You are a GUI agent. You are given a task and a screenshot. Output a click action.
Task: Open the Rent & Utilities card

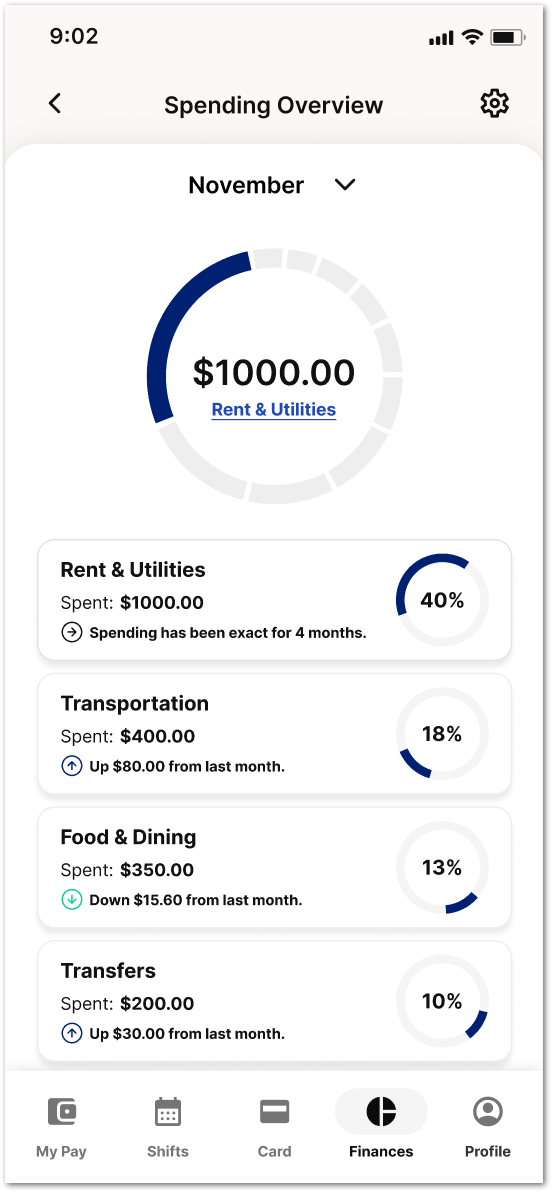pos(274,600)
